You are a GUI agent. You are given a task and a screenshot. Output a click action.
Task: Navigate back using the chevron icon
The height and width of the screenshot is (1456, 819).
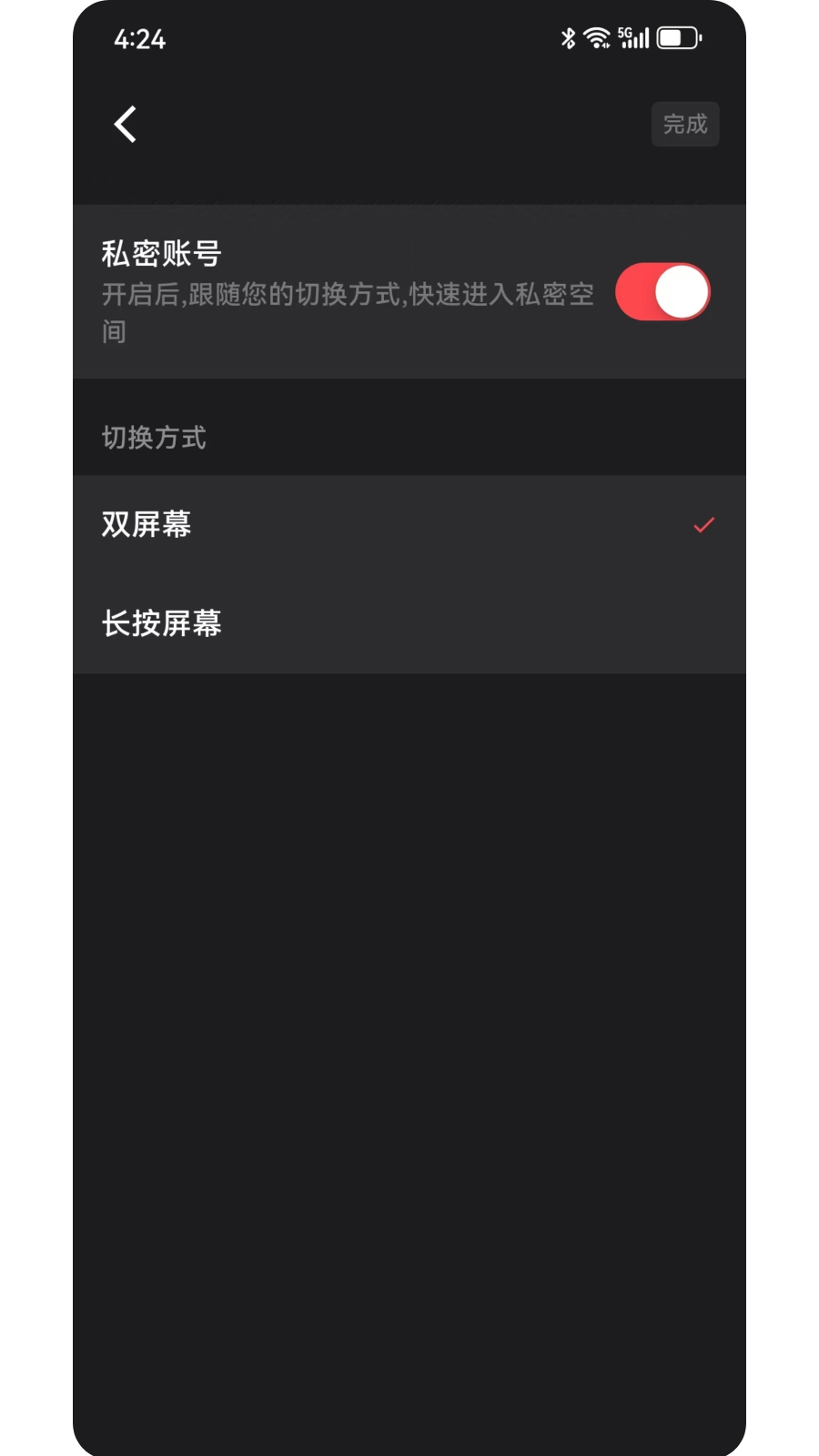[125, 124]
